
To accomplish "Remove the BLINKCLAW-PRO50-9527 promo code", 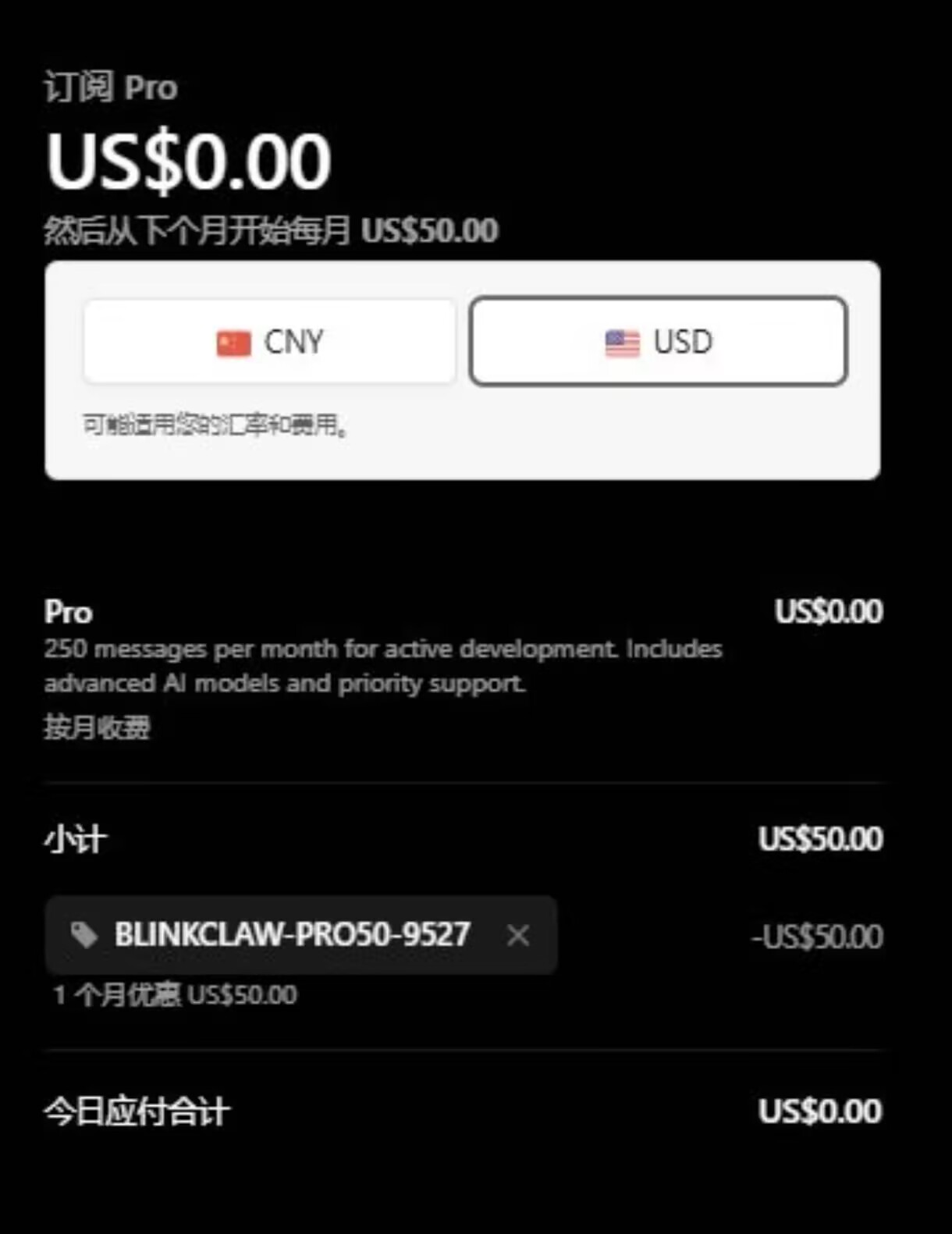I will (518, 934).
